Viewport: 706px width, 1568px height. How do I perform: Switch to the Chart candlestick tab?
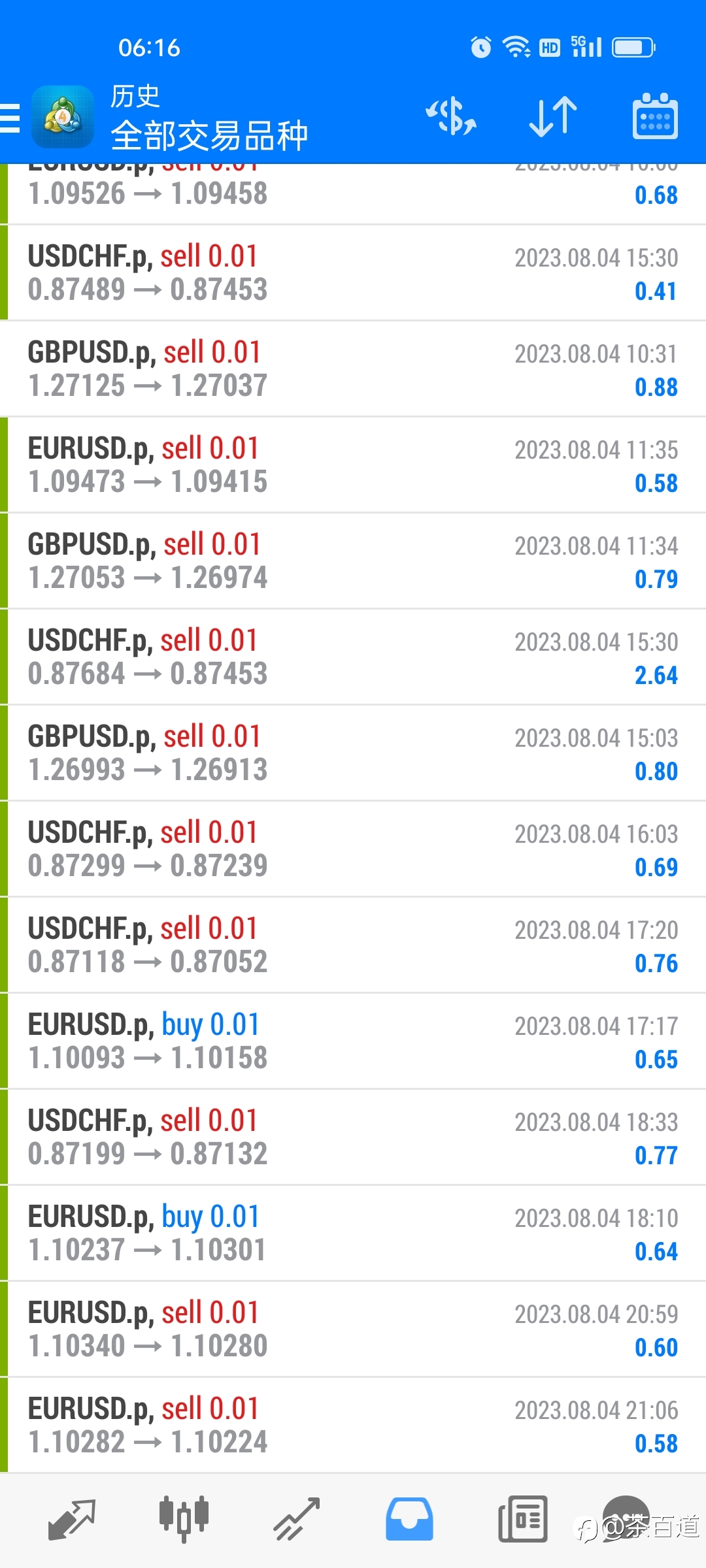pos(184,1519)
